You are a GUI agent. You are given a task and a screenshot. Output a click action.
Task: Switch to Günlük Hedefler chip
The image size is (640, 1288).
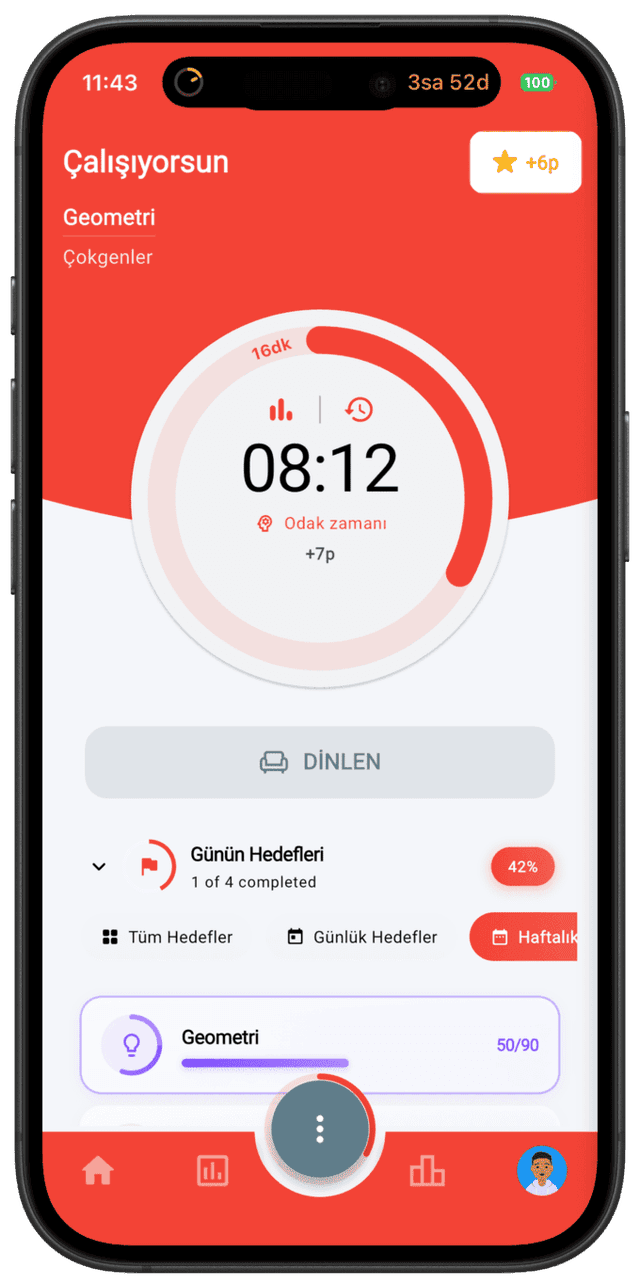(x=362, y=937)
